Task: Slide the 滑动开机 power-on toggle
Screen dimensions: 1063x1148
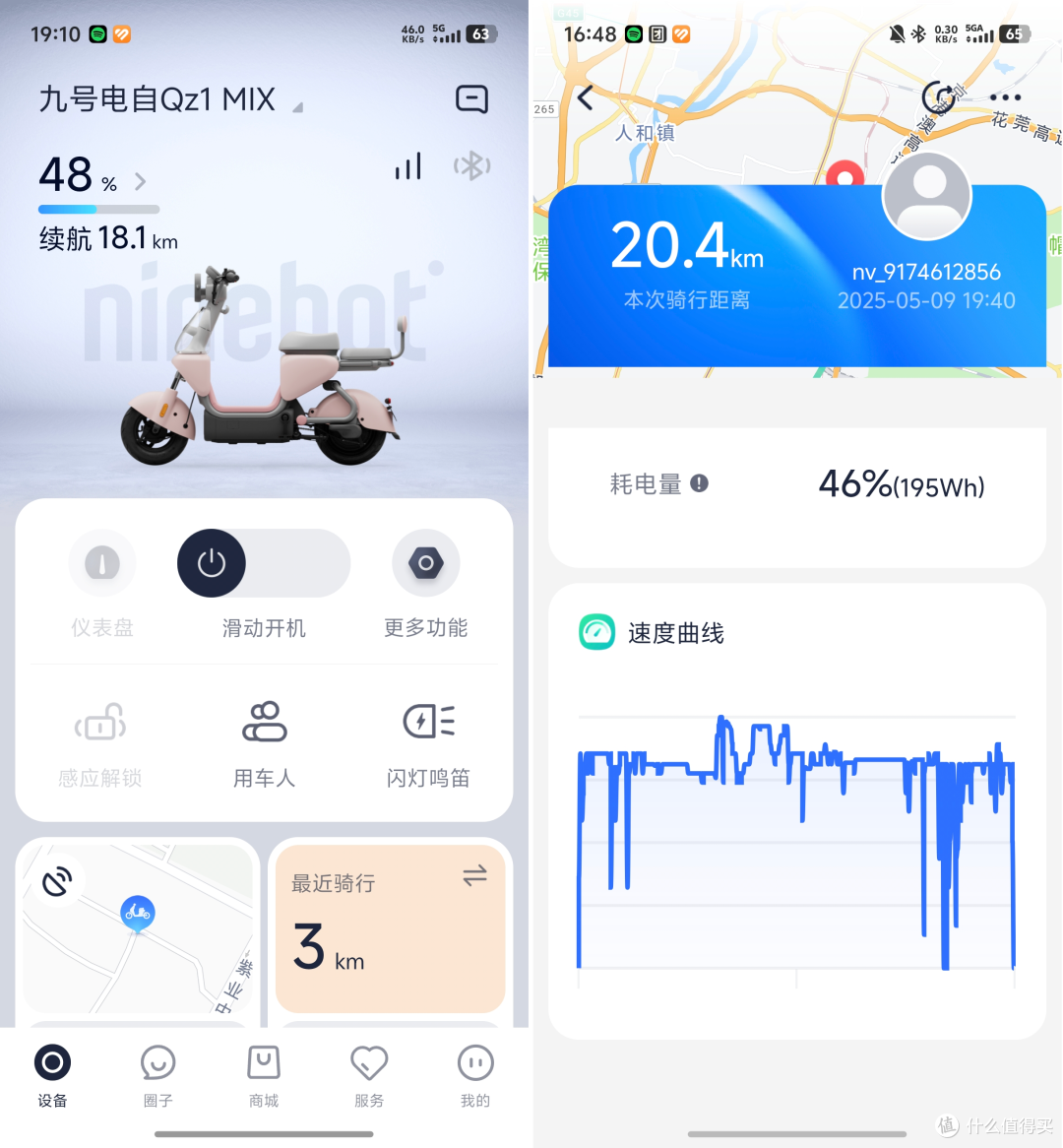Action: tap(212, 563)
